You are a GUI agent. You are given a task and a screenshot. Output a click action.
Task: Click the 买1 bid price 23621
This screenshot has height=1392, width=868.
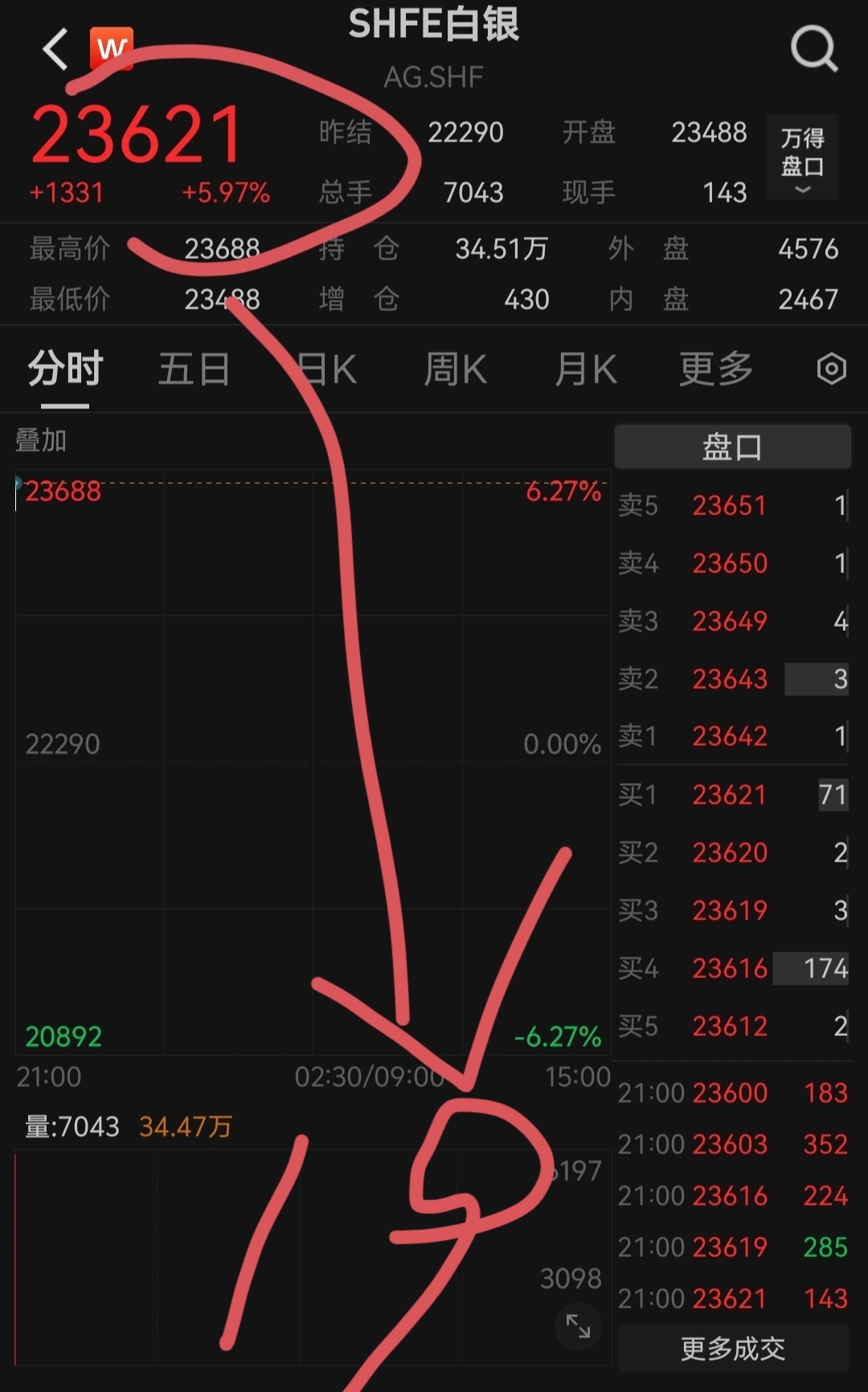pos(729,795)
